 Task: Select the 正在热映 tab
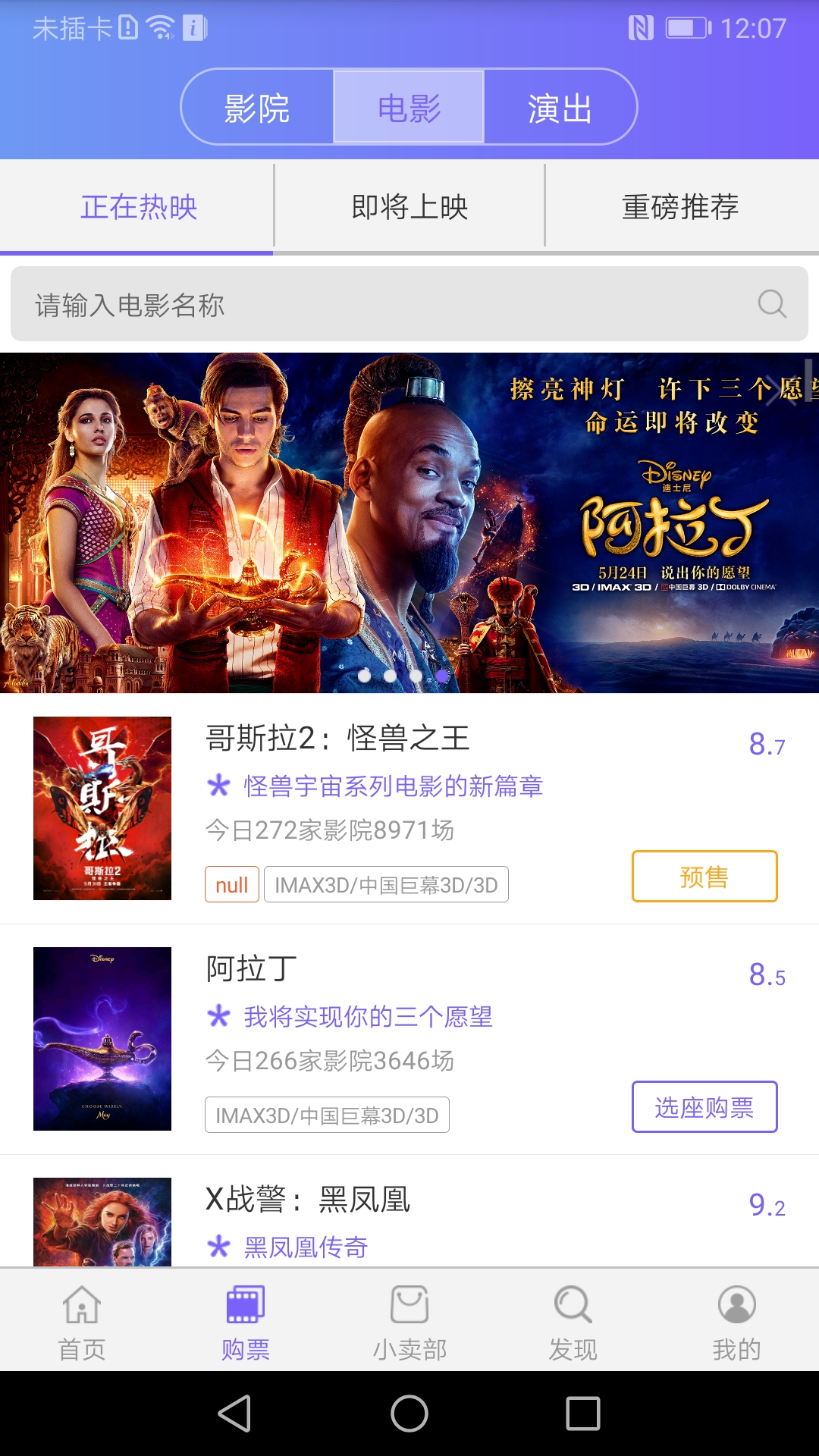click(139, 207)
